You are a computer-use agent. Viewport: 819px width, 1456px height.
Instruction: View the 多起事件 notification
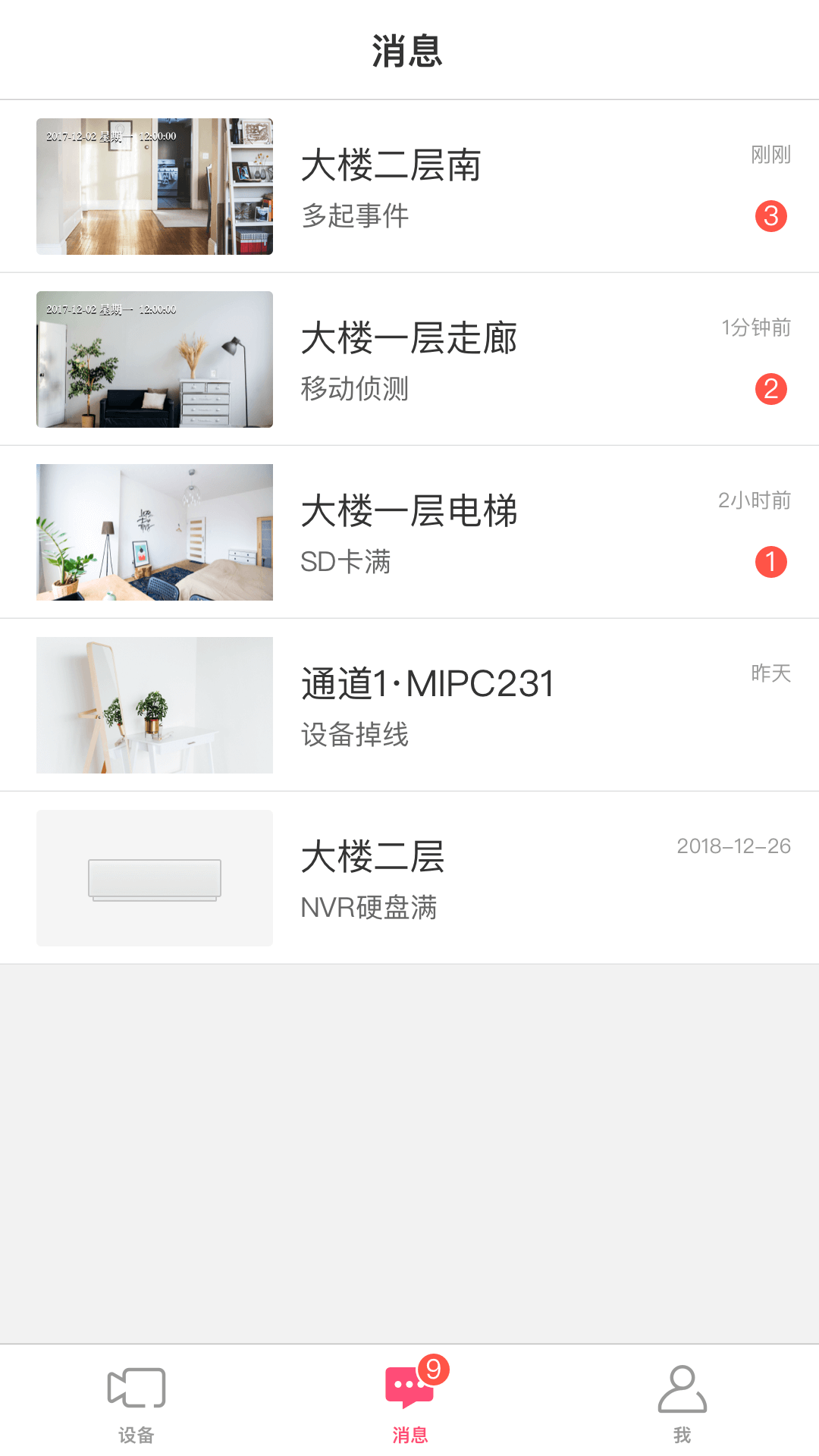pyautogui.click(x=354, y=216)
